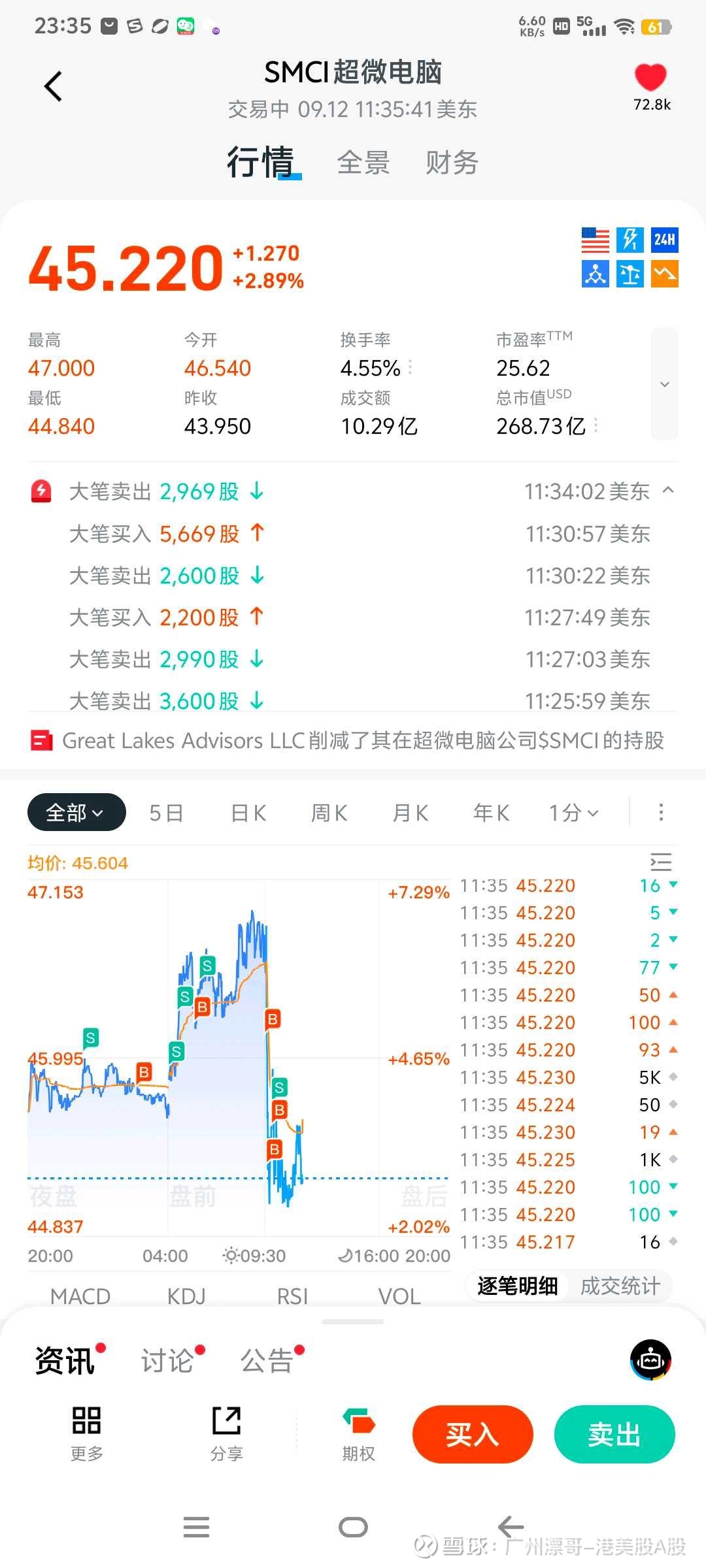The height and width of the screenshot is (1568, 706).
Task: Show the MACD indicator
Action: [x=80, y=1296]
